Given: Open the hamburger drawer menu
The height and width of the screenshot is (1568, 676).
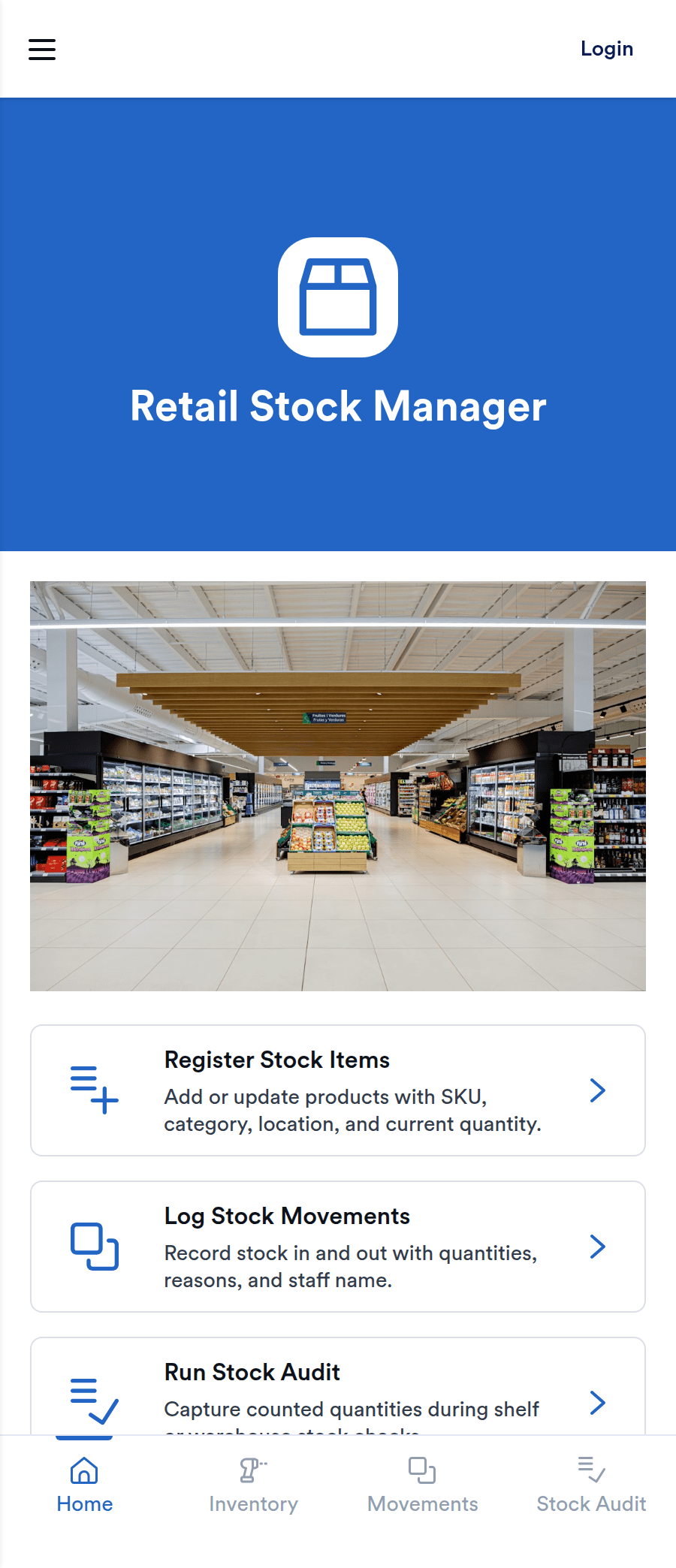Looking at the screenshot, I should coord(42,50).
